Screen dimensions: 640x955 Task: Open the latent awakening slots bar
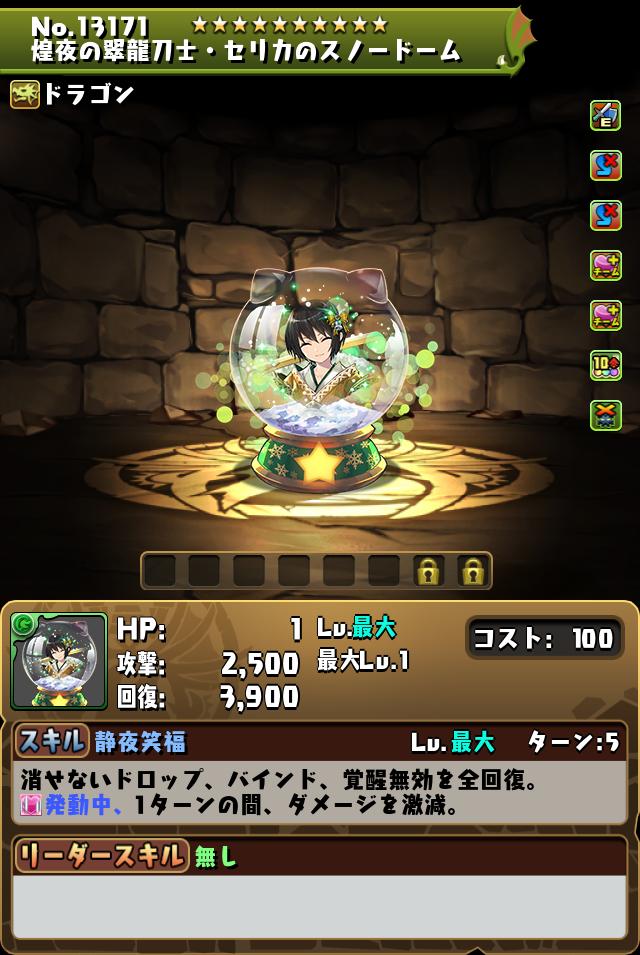[316, 571]
